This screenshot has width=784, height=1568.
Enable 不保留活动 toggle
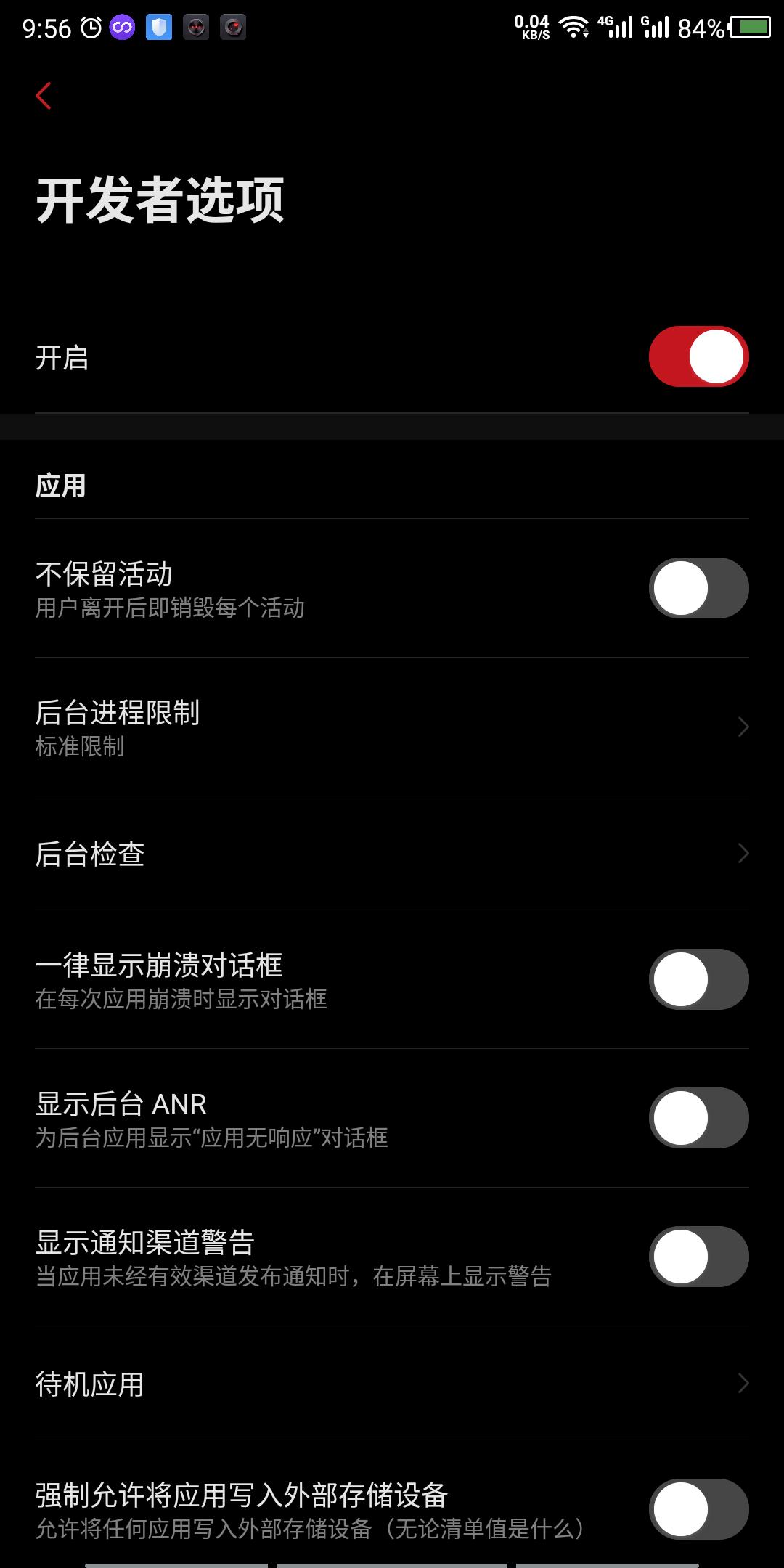point(698,588)
